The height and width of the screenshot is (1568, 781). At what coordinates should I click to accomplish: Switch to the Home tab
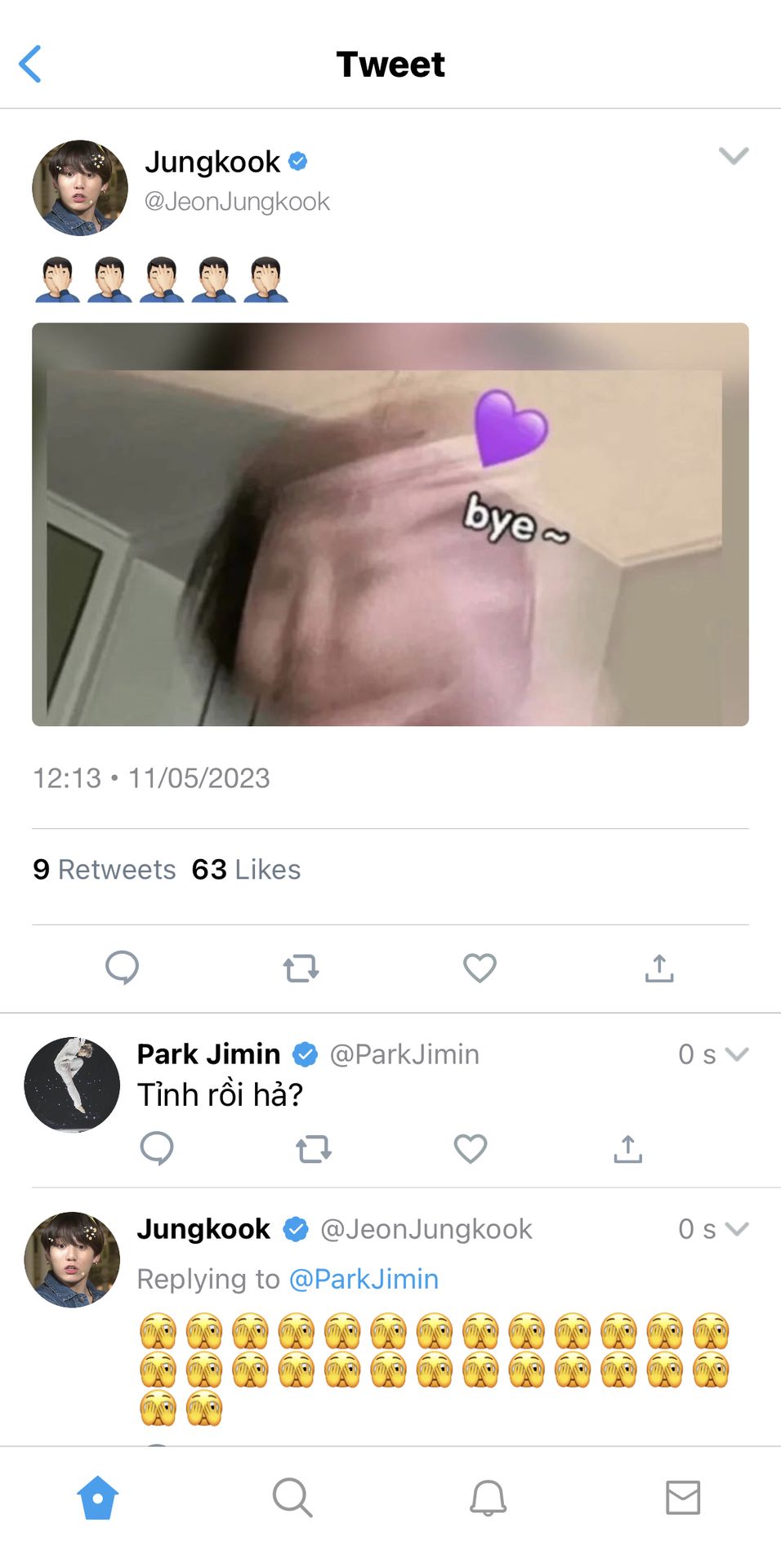(x=98, y=1498)
